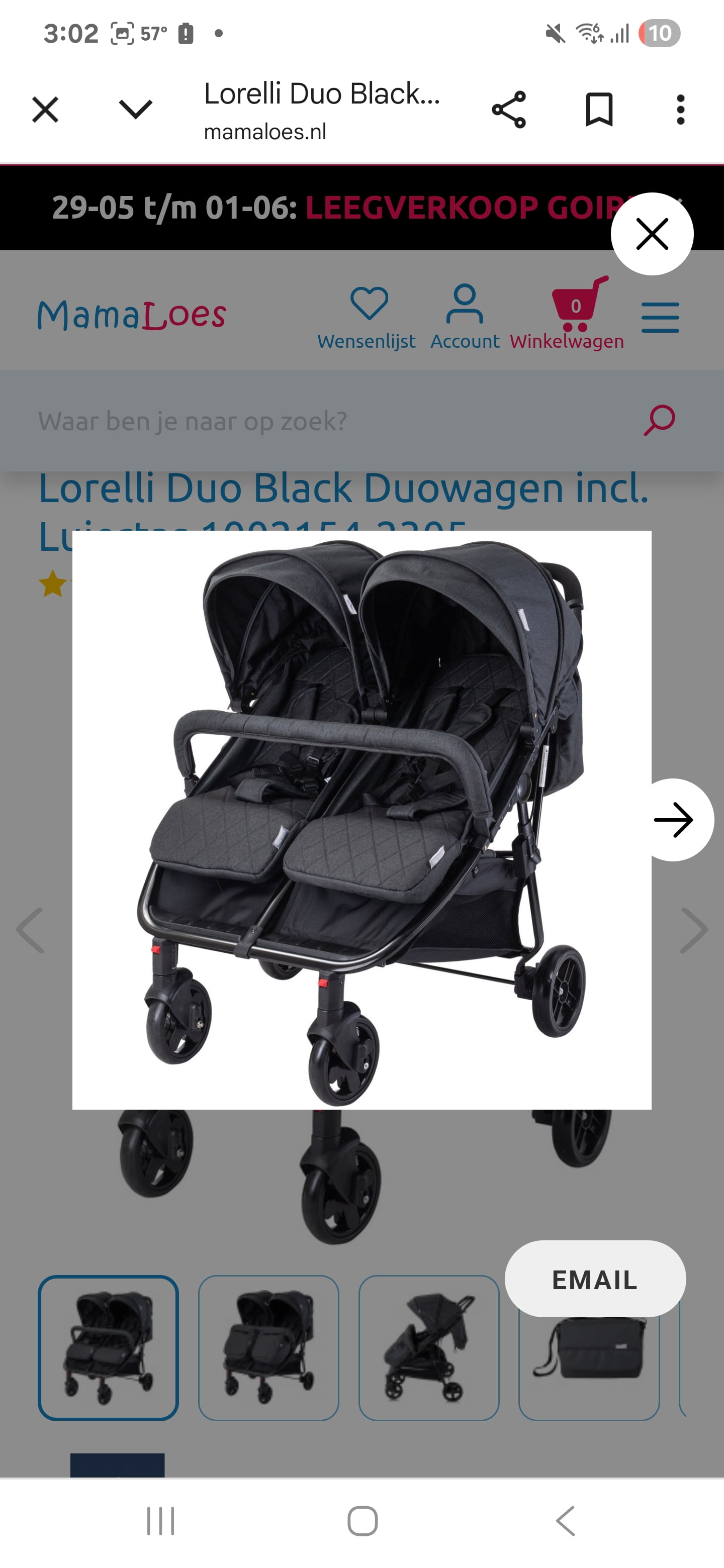Share this page
Image resolution: width=724 pixels, height=1568 pixels.
[508, 110]
